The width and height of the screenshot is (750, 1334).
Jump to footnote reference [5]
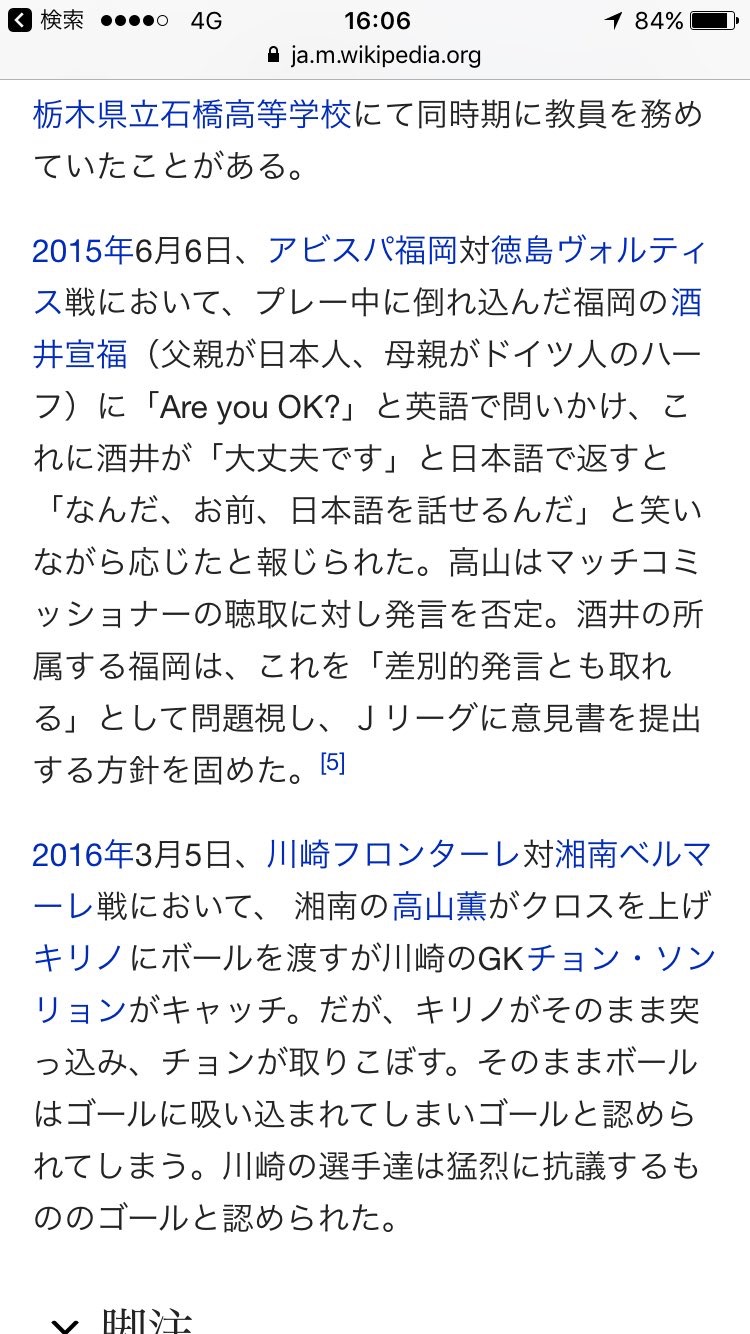click(332, 763)
